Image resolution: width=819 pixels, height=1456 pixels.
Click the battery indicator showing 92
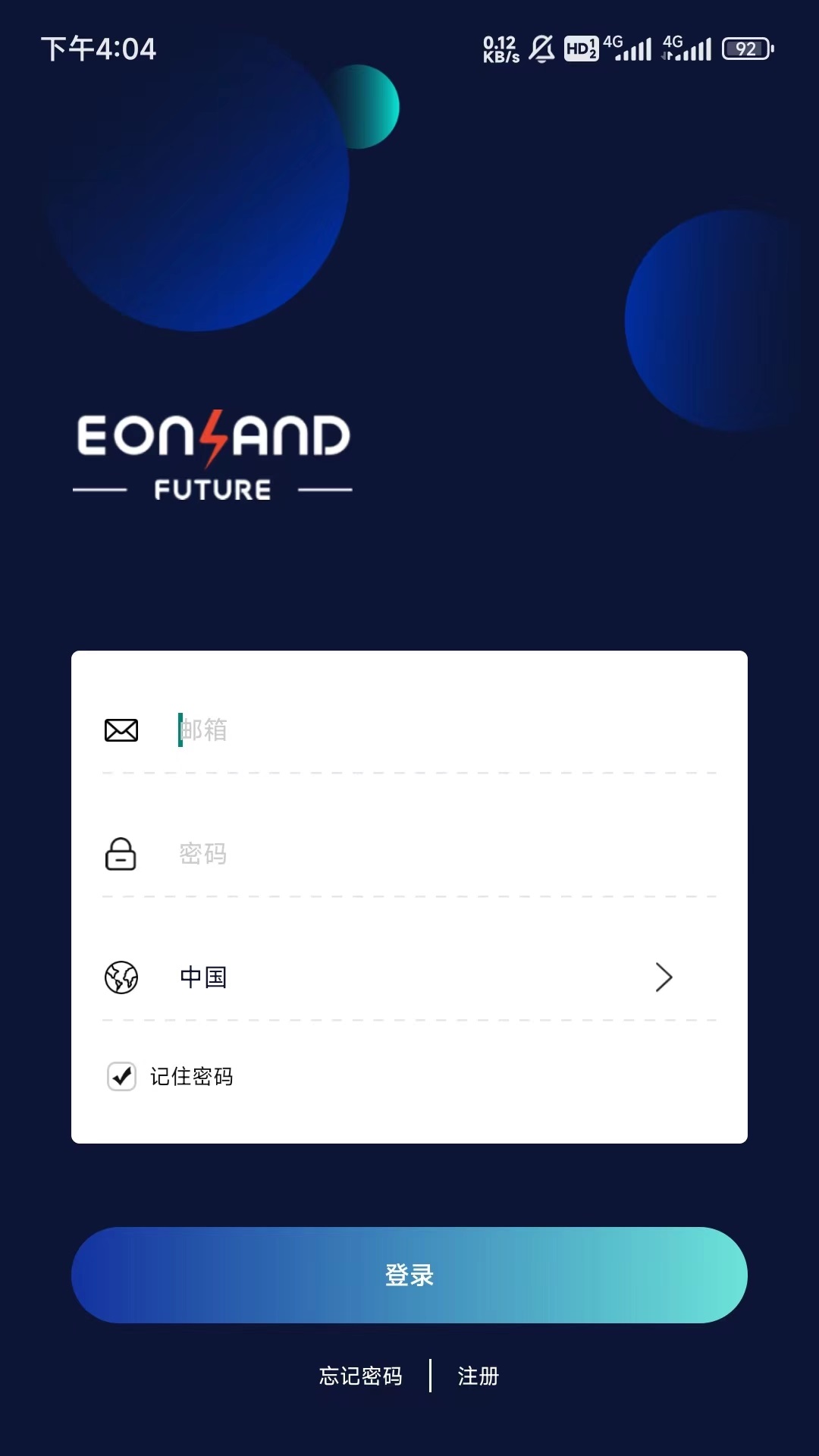pos(747,49)
